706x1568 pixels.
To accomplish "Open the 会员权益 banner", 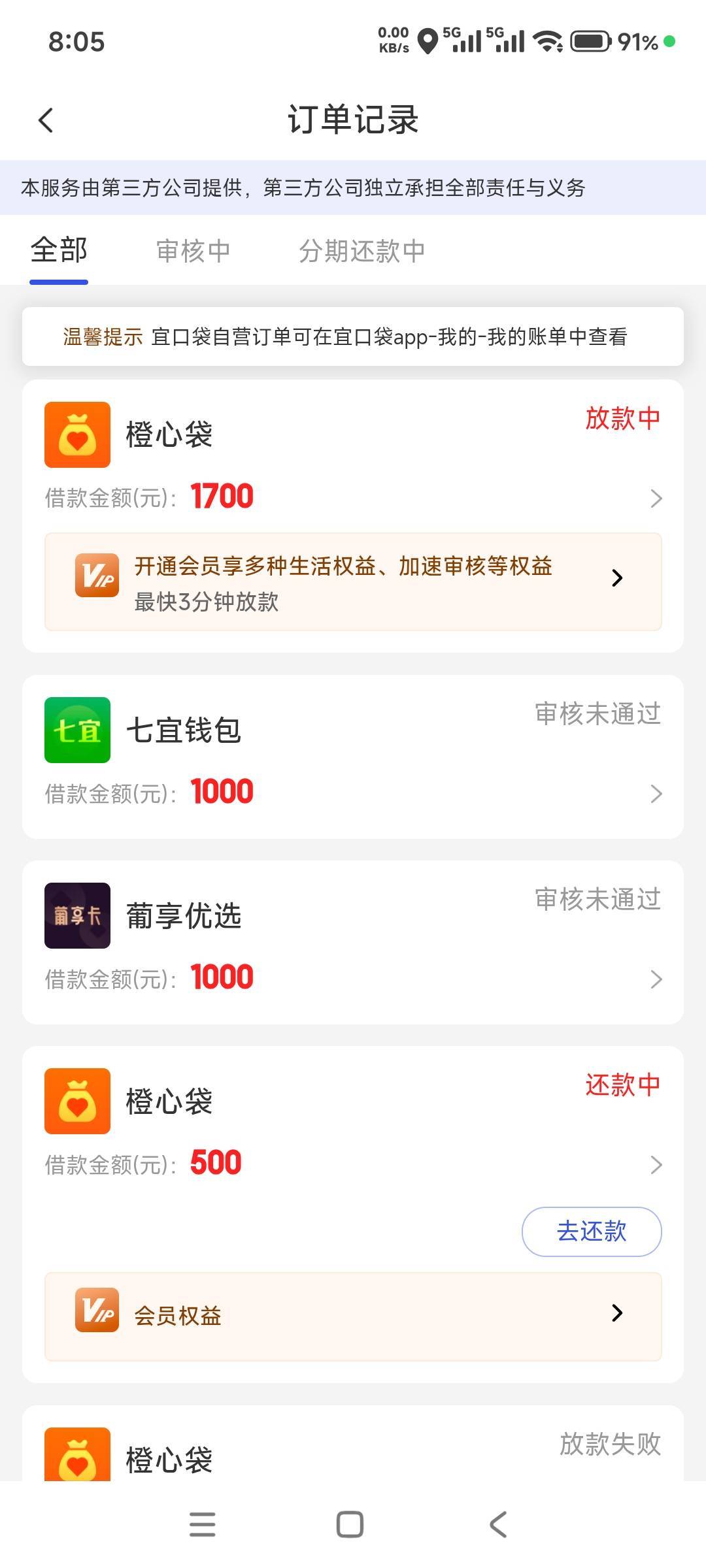I will [x=353, y=1316].
